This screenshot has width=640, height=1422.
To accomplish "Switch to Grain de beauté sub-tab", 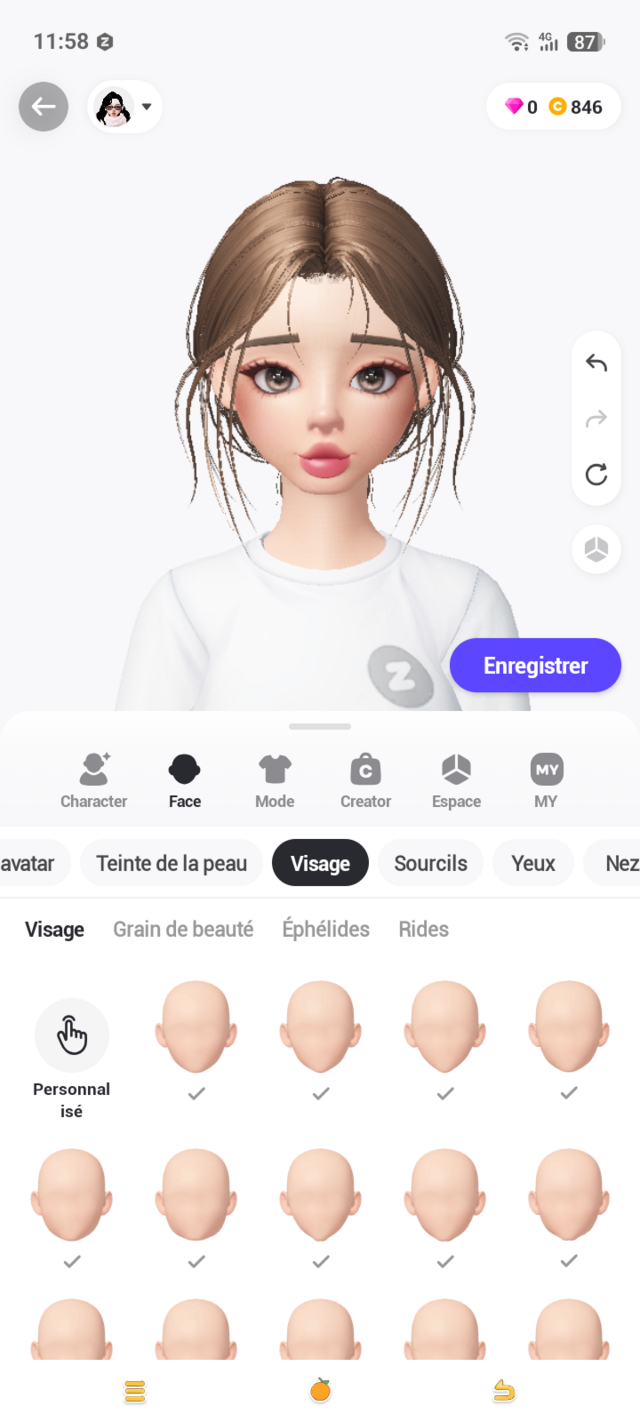I will pos(183,929).
